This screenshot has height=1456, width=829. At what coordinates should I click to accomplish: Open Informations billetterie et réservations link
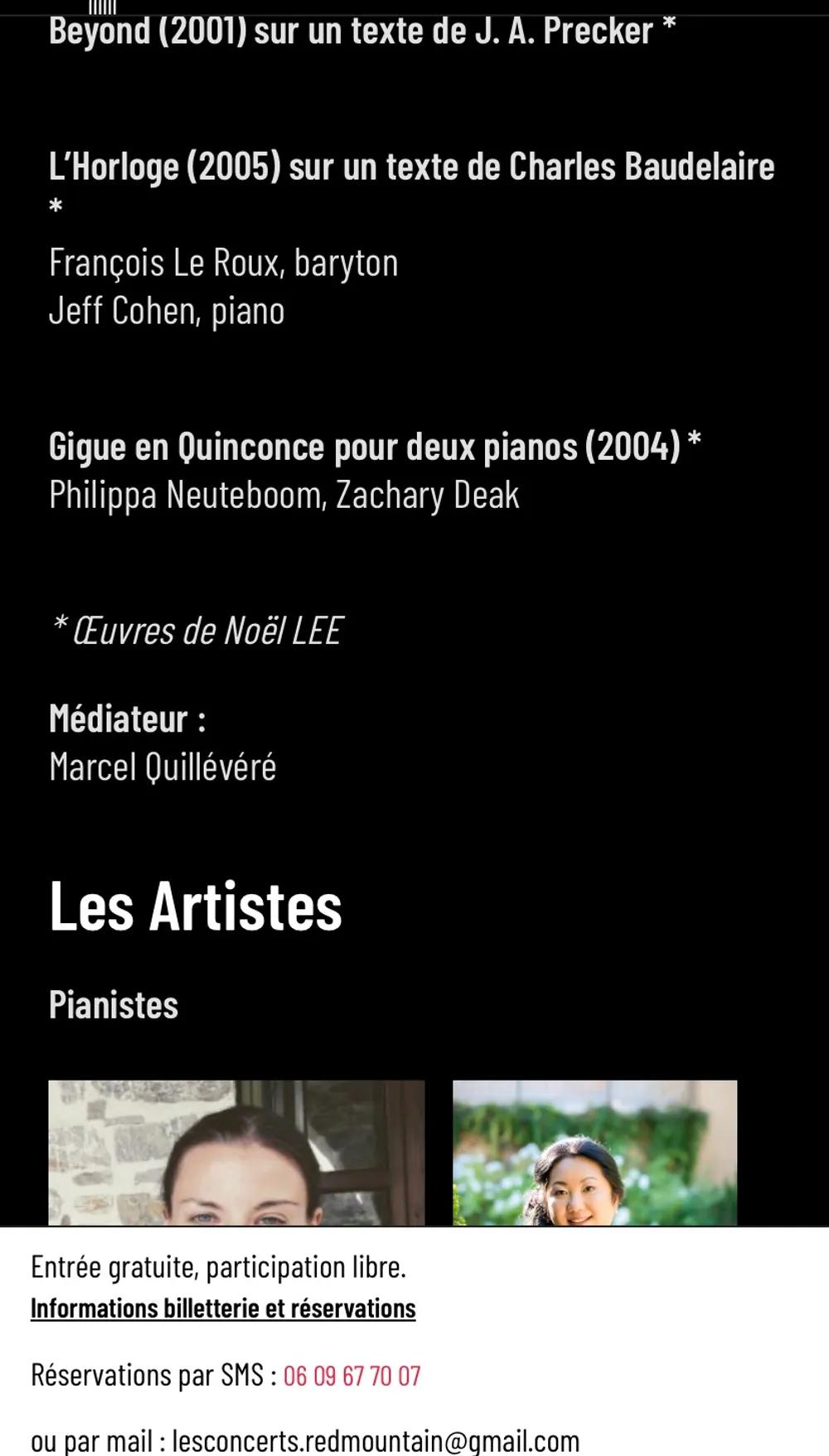point(223,1308)
